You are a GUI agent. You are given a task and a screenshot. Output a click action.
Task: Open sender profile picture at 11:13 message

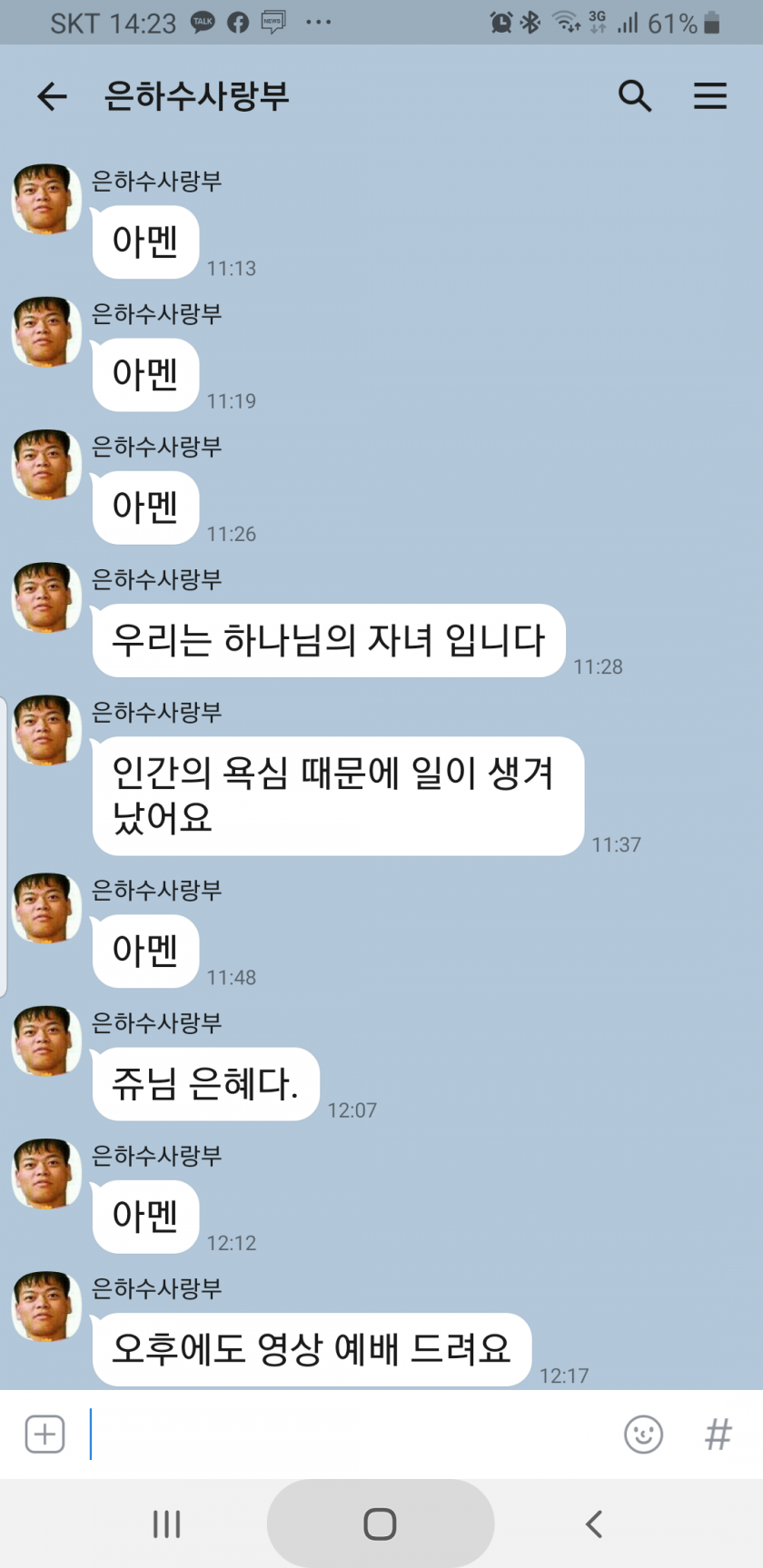click(45, 199)
